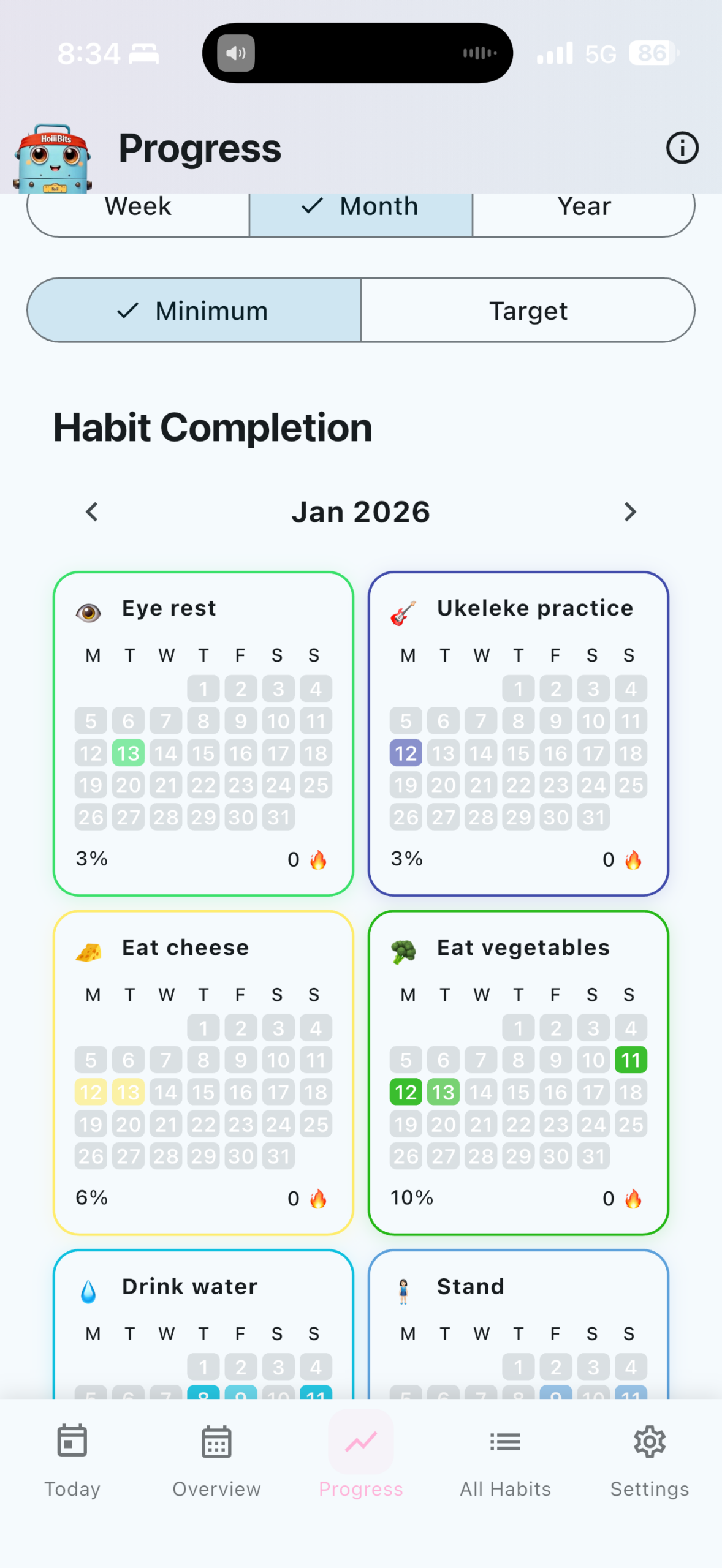Go to the next month
The height and width of the screenshot is (1568, 722).
[x=629, y=511]
